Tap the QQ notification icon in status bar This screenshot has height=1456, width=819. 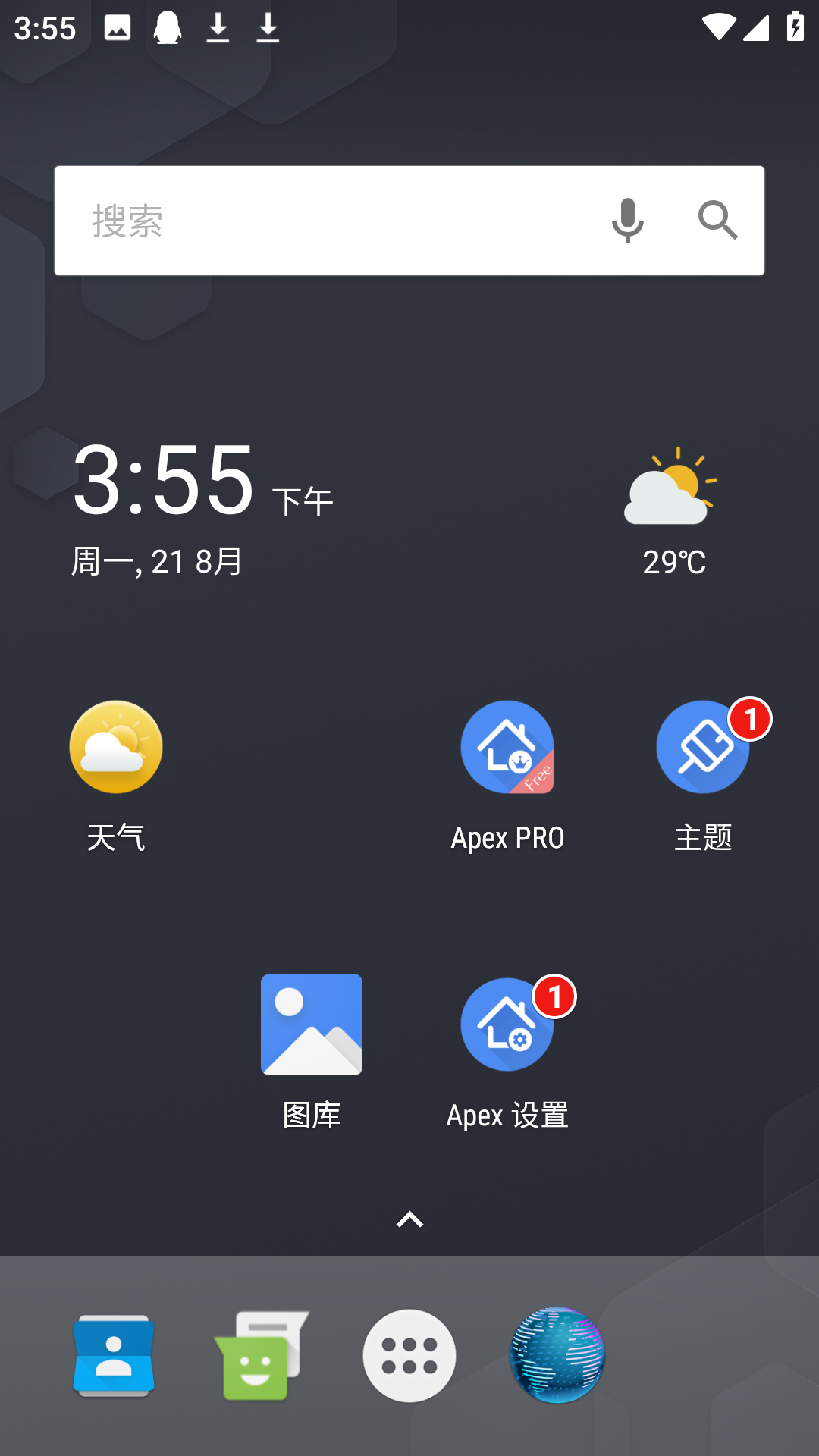pos(168,28)
